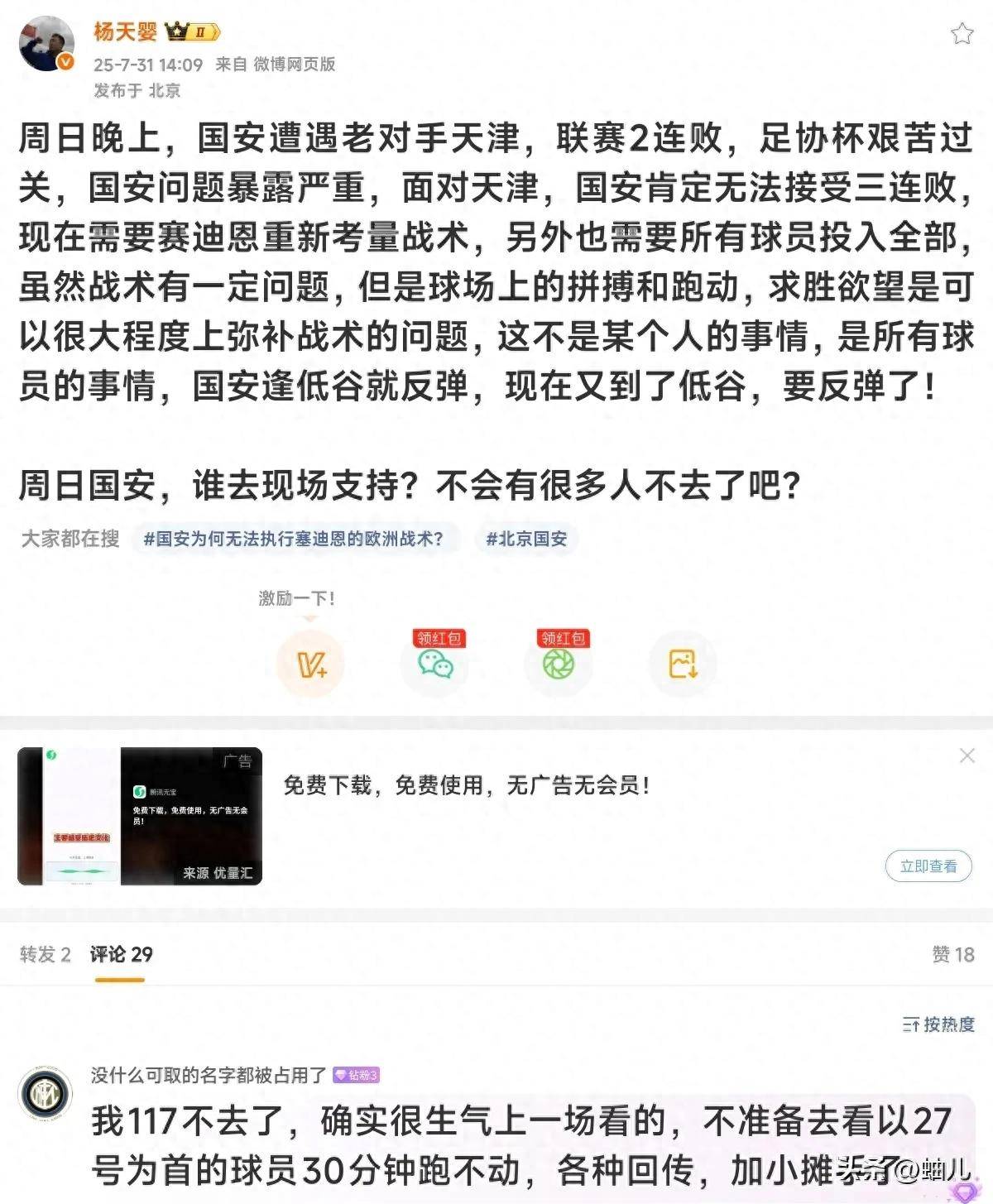This screenshot has width=993, height=1204.
Task: Like the post via 赞 18
Action: [953, 955]
